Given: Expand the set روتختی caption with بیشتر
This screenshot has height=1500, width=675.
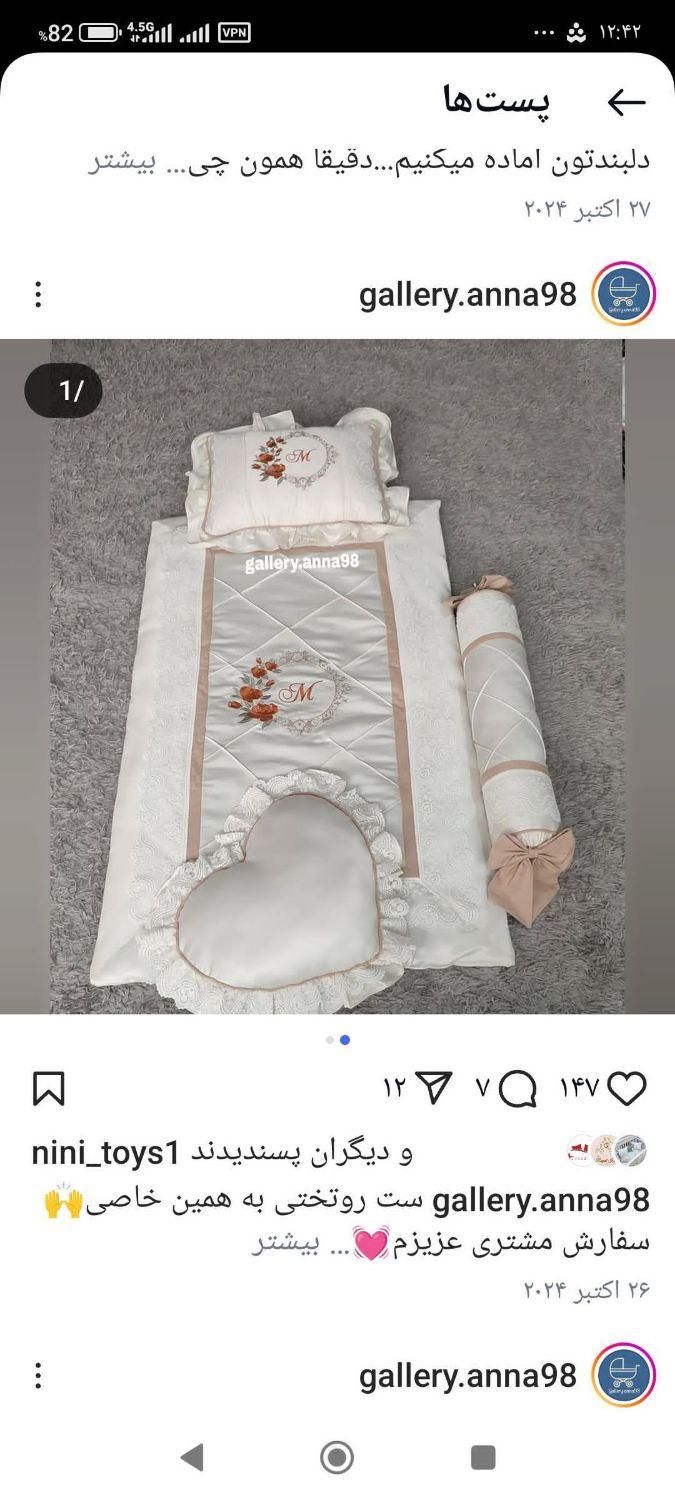Looking at the screenshot, I should click(284, 1245).
